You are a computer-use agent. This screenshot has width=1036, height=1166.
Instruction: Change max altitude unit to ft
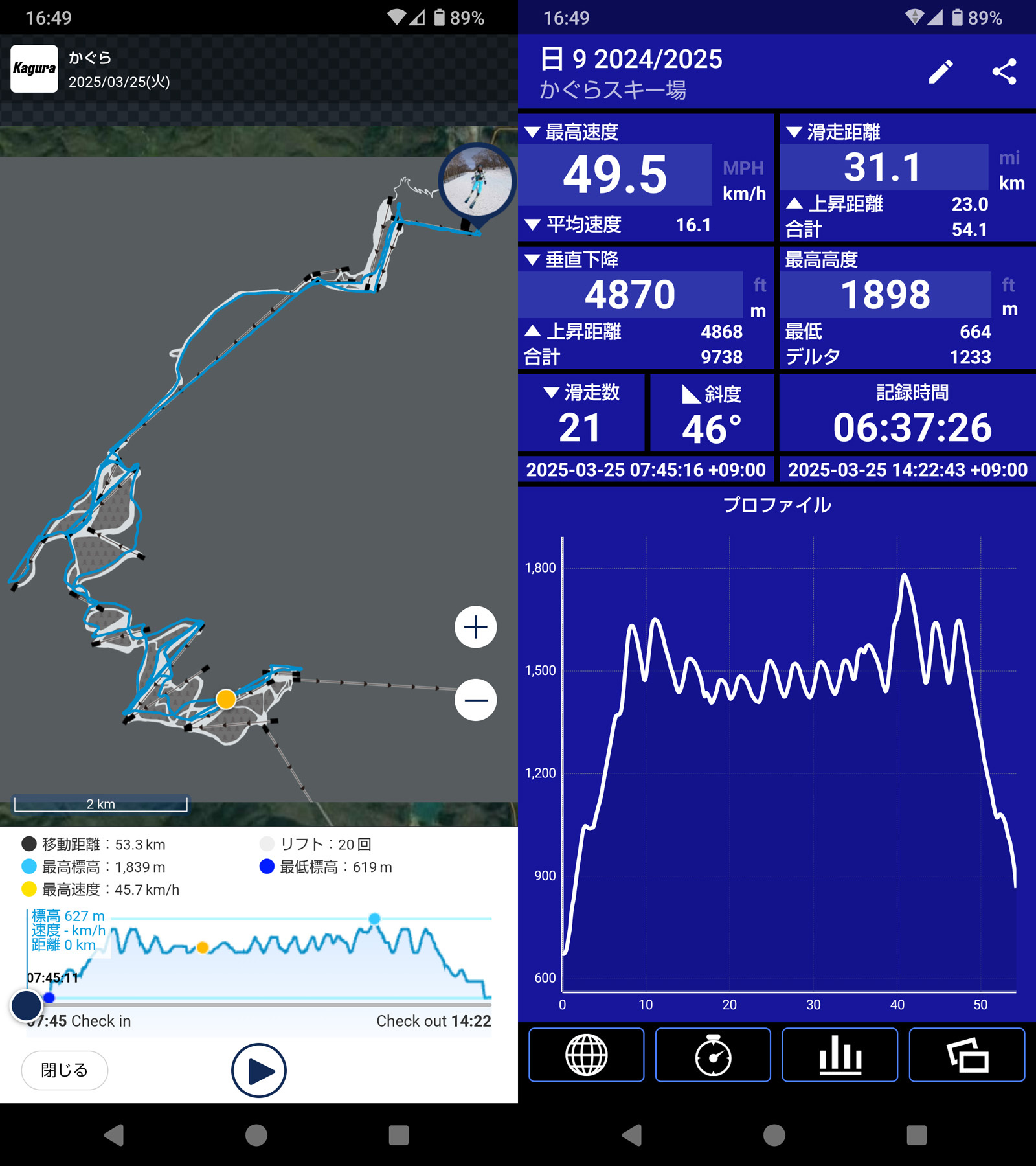[x=1008, y=285]
